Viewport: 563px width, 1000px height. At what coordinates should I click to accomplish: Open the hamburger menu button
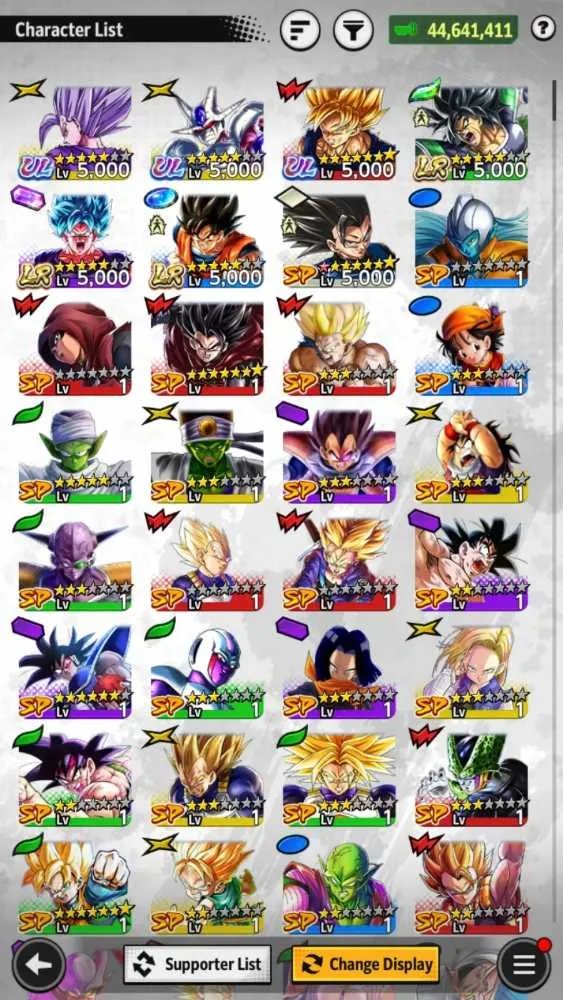(523, 964)
